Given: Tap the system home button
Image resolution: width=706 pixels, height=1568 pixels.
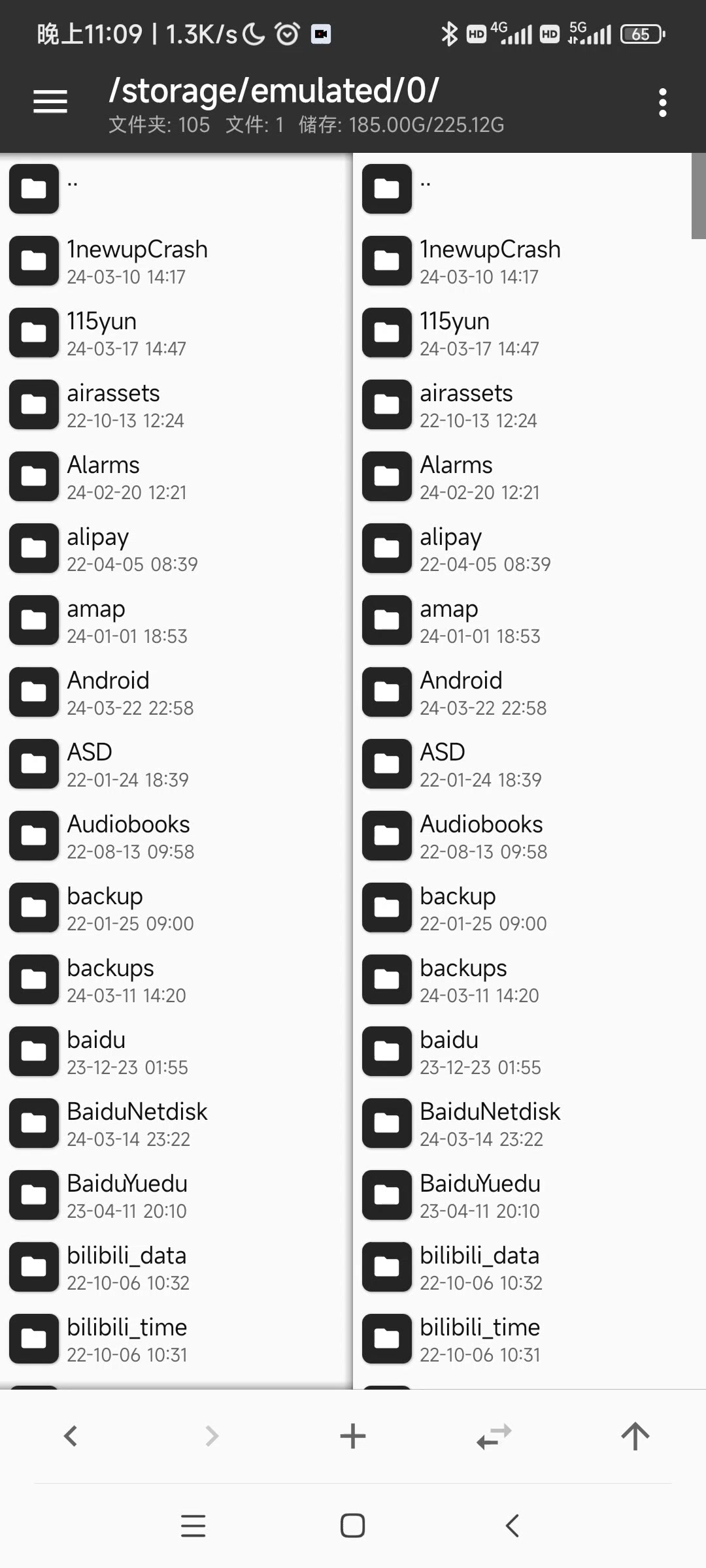Looking at the screenshot, I should (x=353, y=1526).
